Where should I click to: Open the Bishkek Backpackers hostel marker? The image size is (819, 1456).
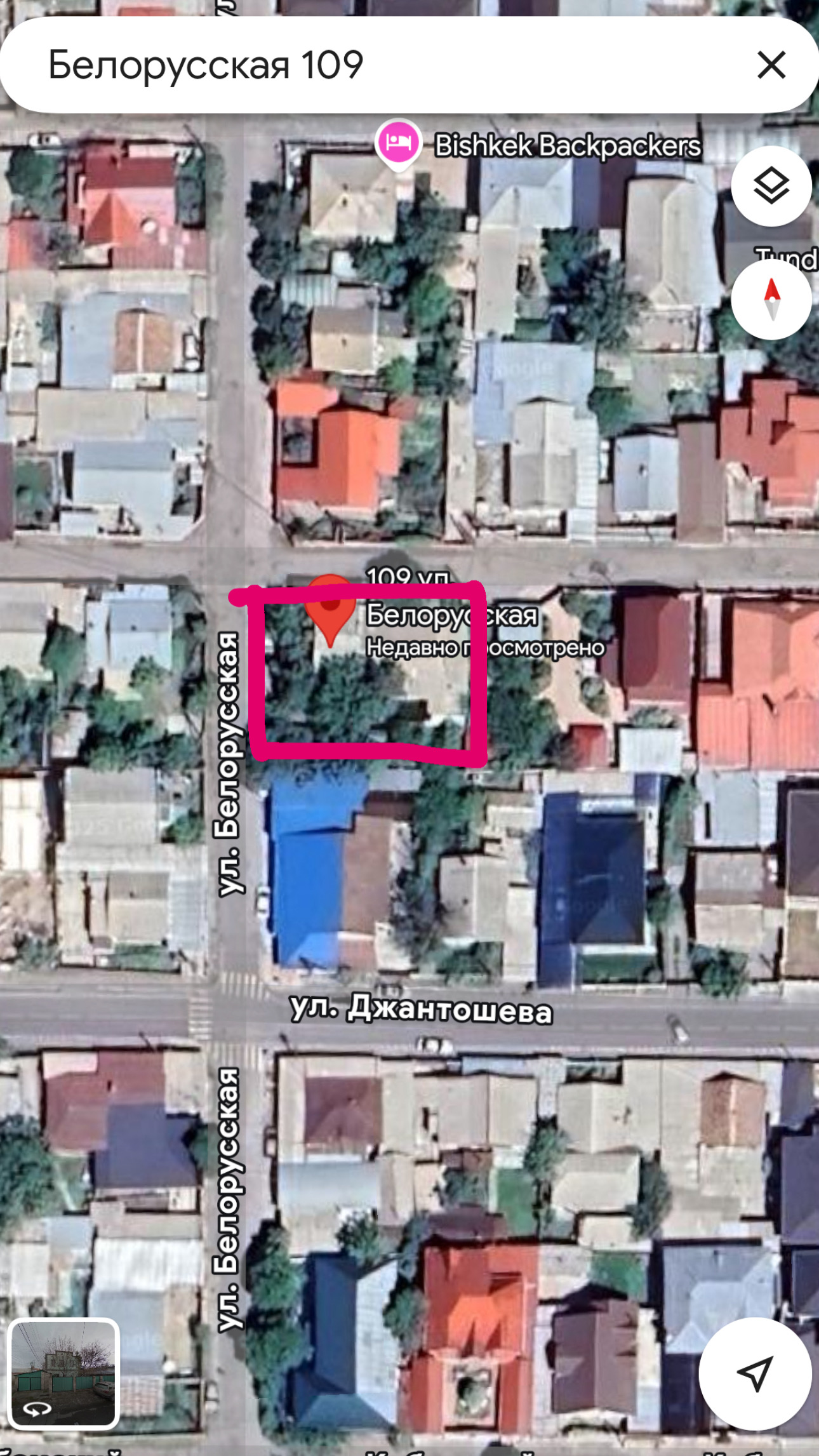[x=398, y=144]
